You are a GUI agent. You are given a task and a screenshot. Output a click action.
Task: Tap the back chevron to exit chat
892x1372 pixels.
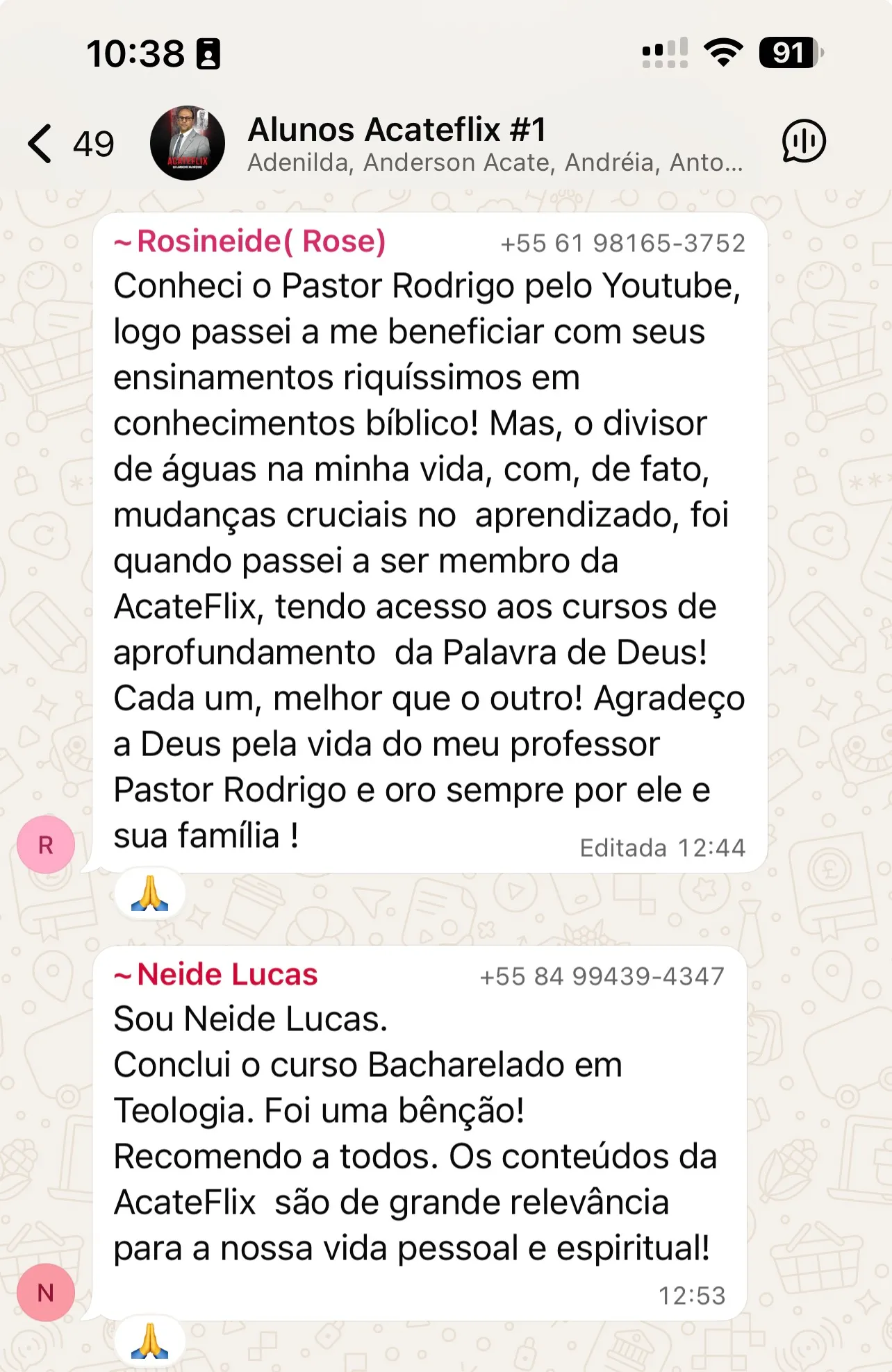42,141
